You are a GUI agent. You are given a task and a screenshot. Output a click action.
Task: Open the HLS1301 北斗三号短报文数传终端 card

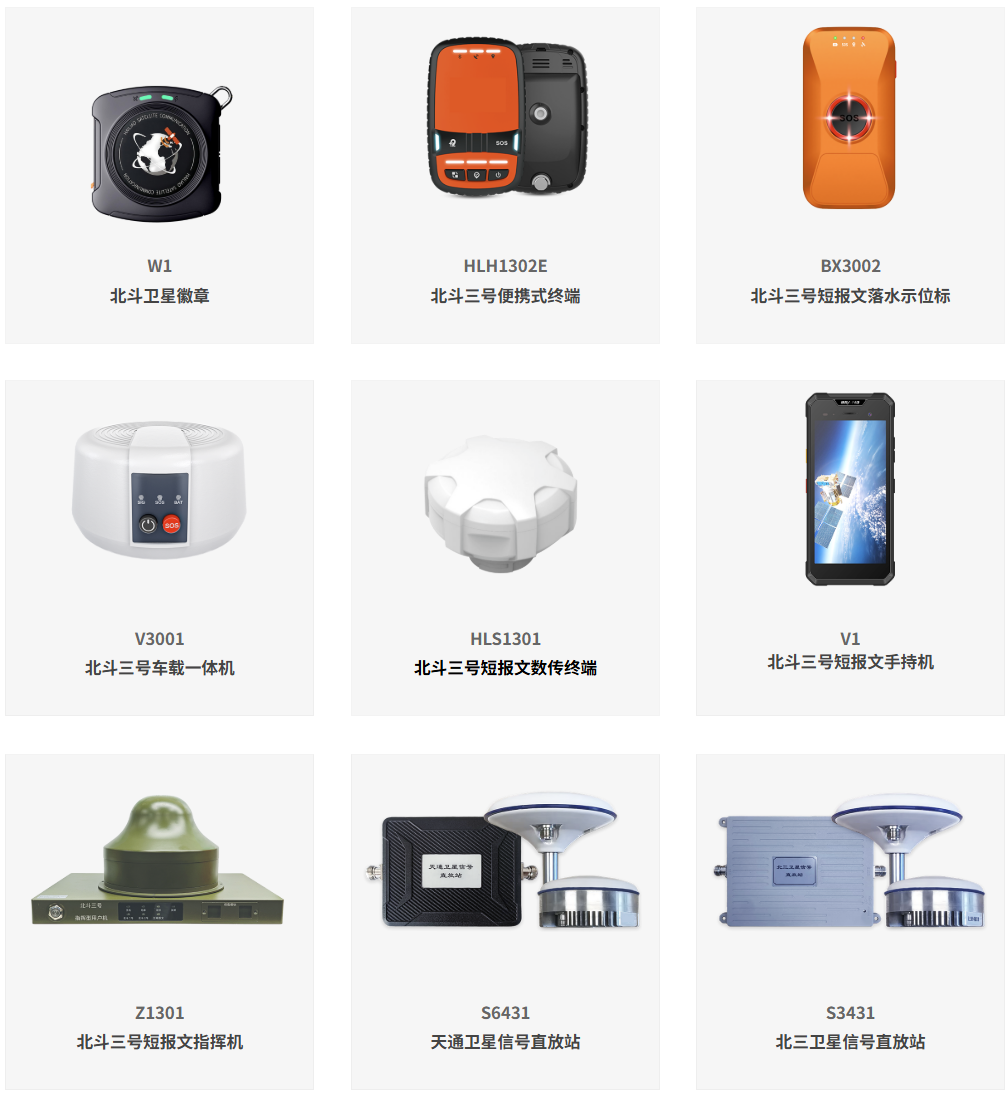505,548
